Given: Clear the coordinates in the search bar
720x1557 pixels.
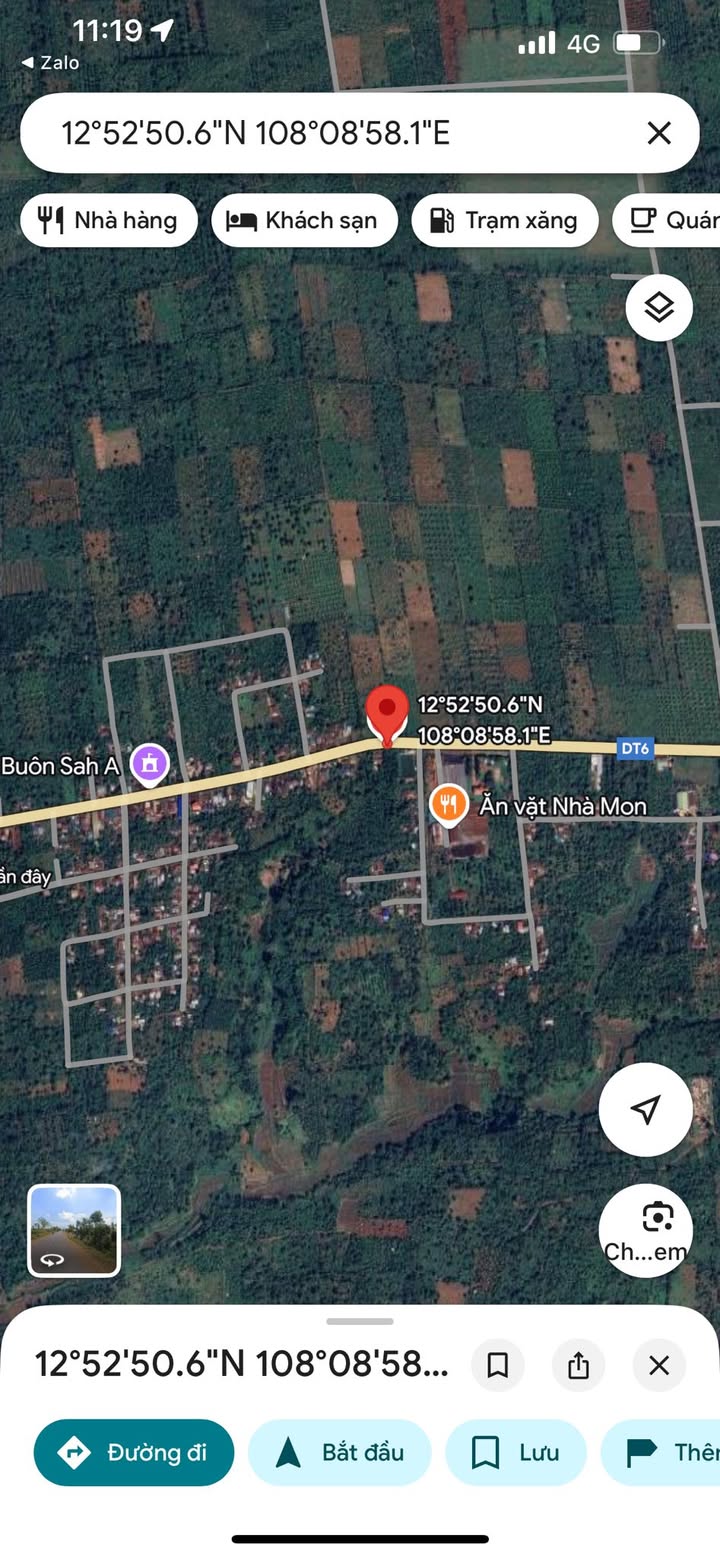Looking at the screenshot, I should pos(658,133).
